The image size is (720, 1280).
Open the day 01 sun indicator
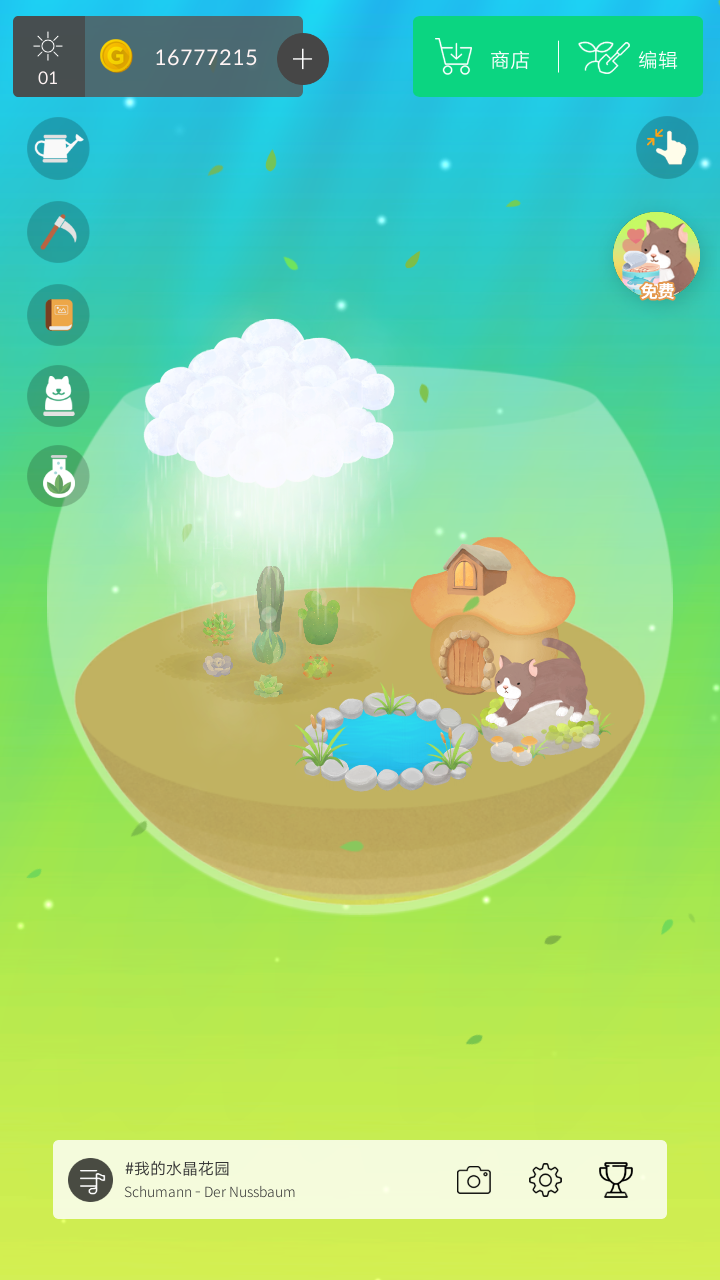[x=48, y=58]
